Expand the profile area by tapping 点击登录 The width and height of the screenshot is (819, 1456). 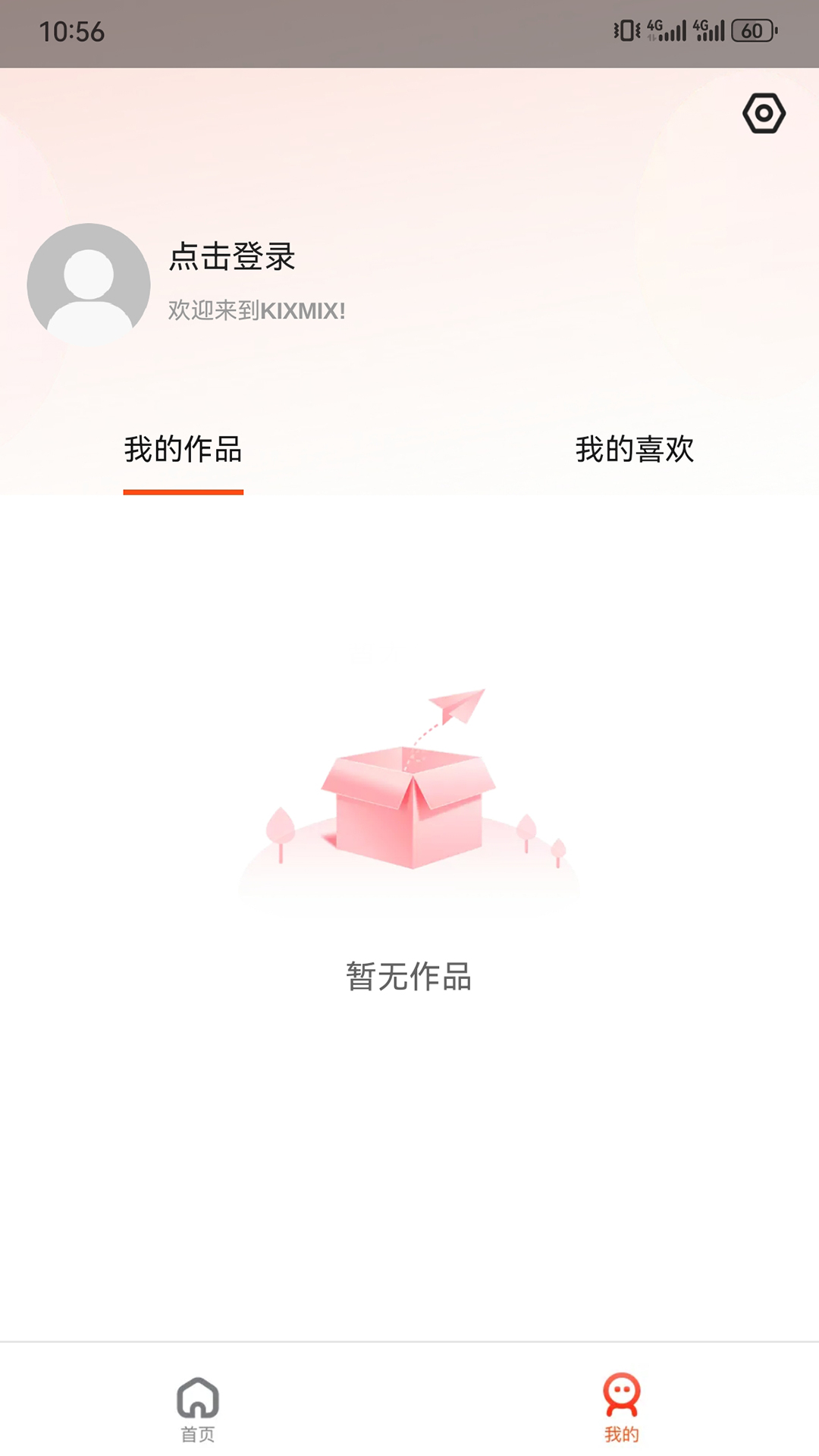pyautogui.click(x=231, y=258)
